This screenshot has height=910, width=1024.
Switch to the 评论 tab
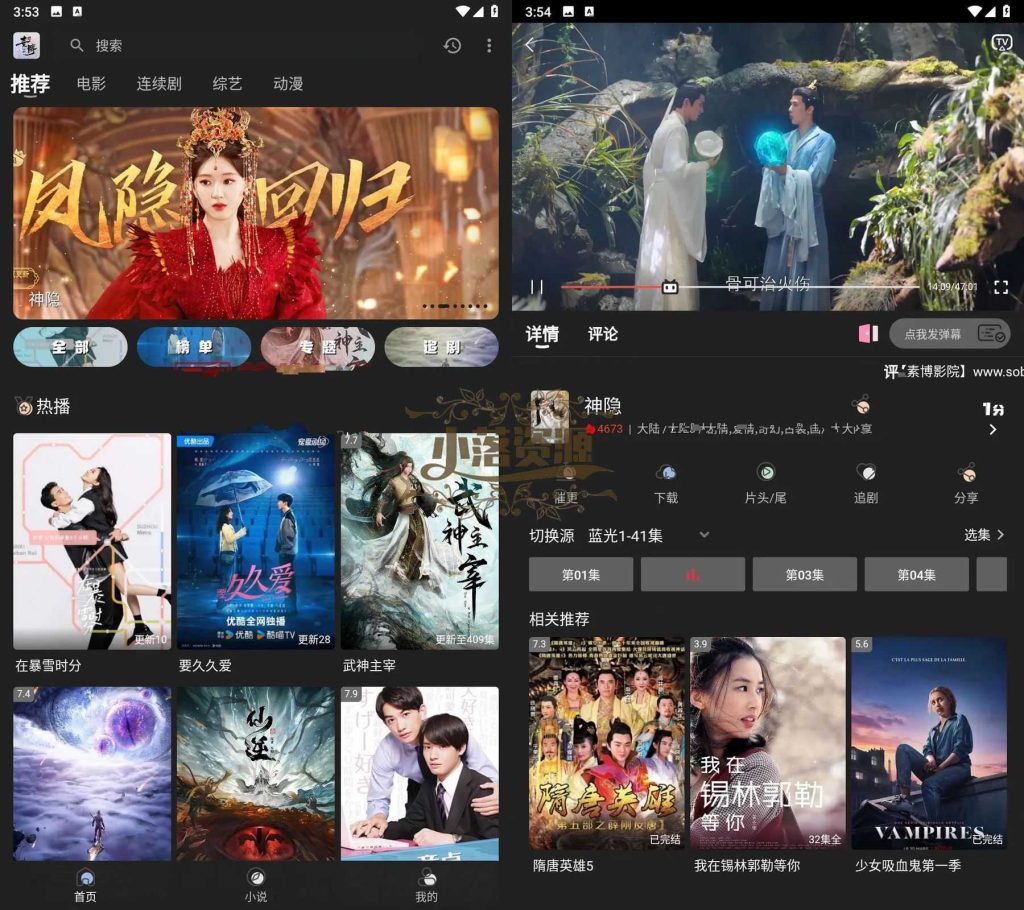click(x=603, y=334)
